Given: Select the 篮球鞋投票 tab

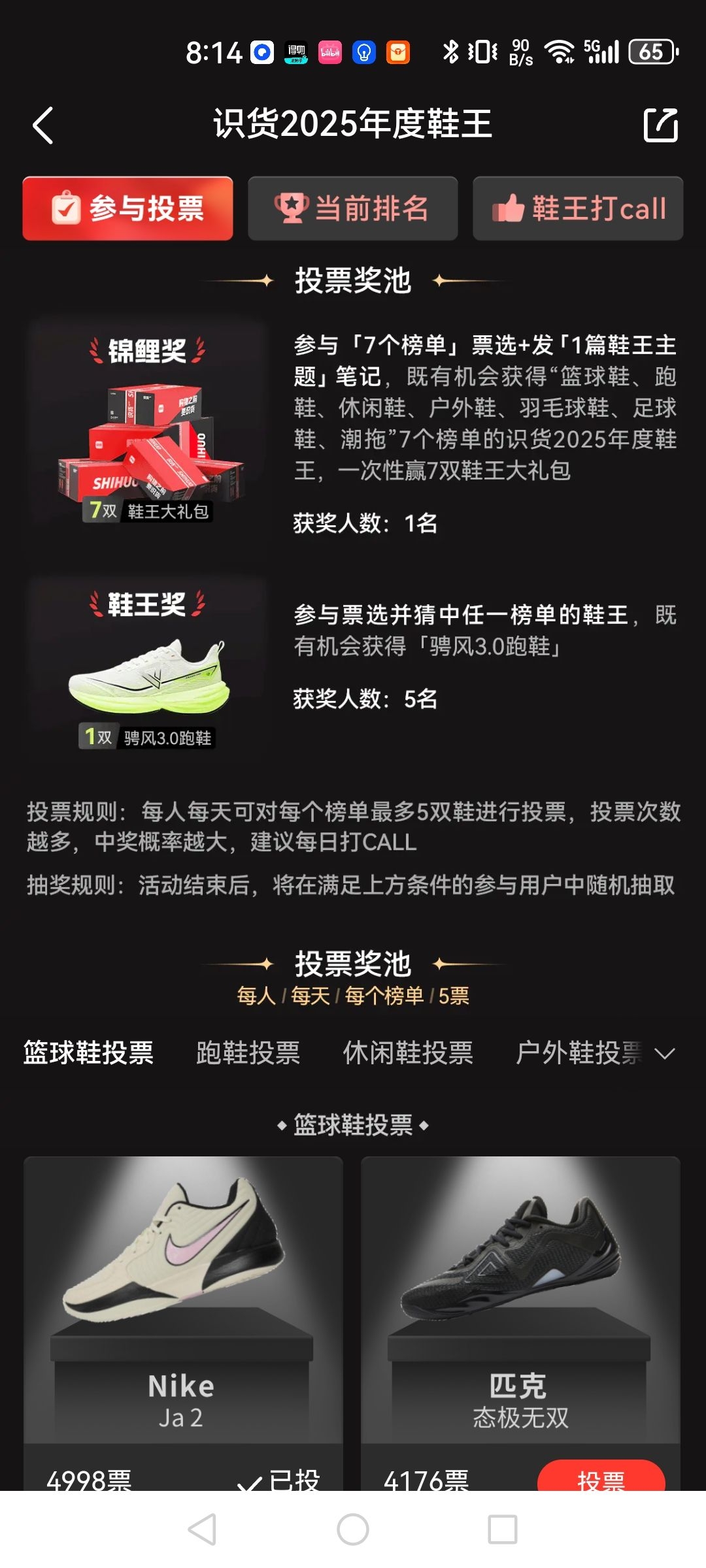Looking at the screenshot, I should (88, 1053).
